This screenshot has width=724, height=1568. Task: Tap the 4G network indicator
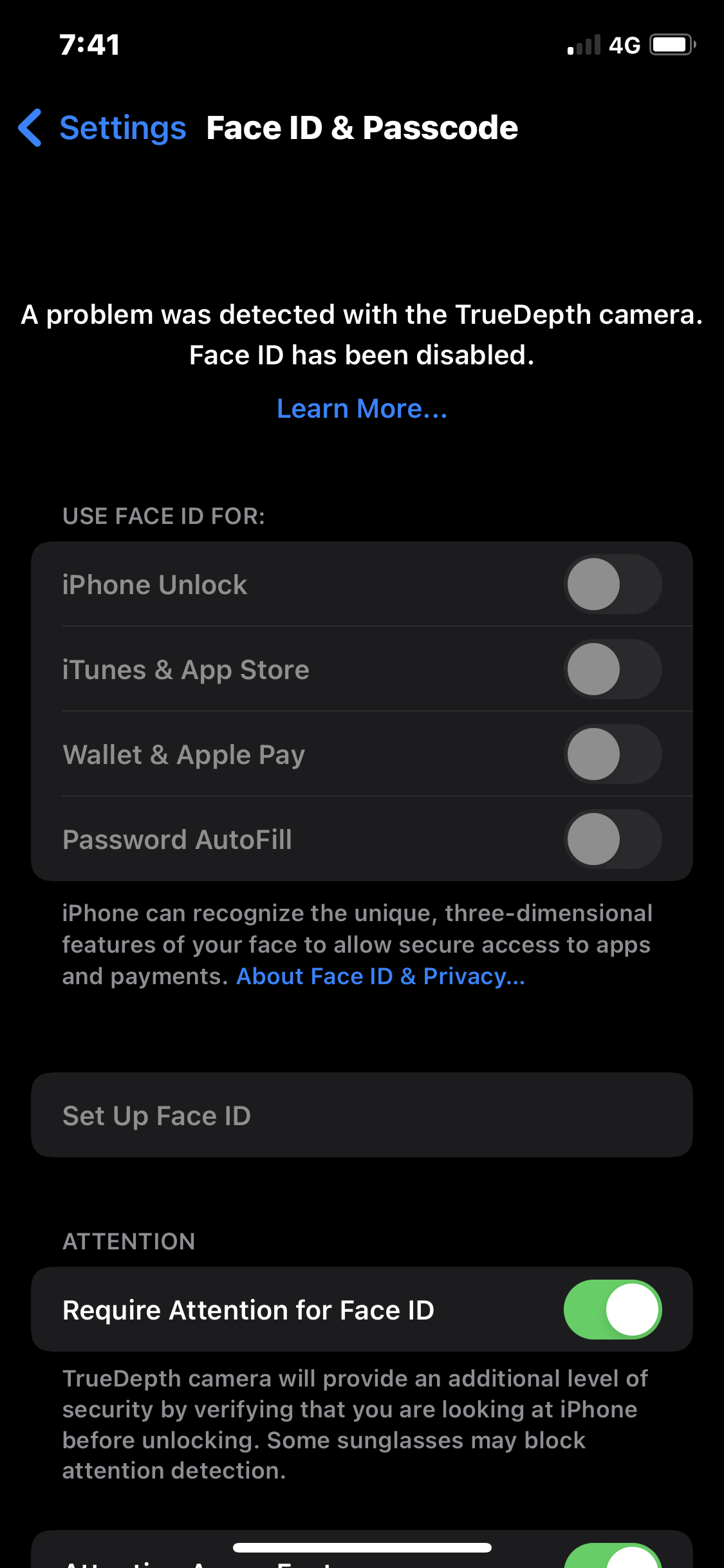pyautogui.click(x=622, y=44)
